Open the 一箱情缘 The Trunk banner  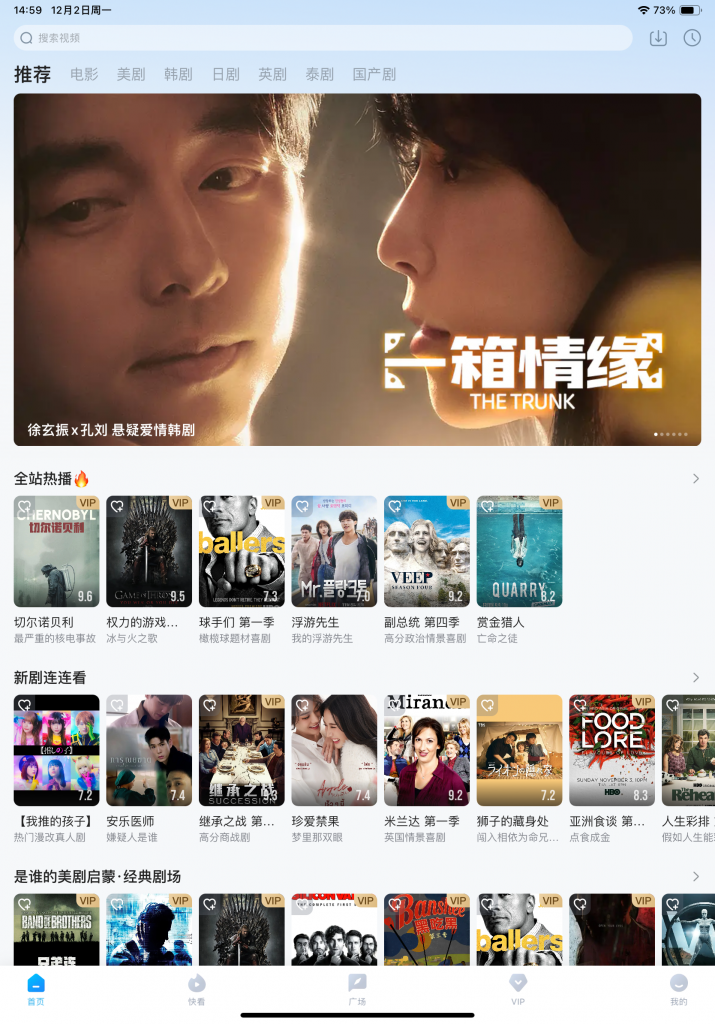coord(357,269)
